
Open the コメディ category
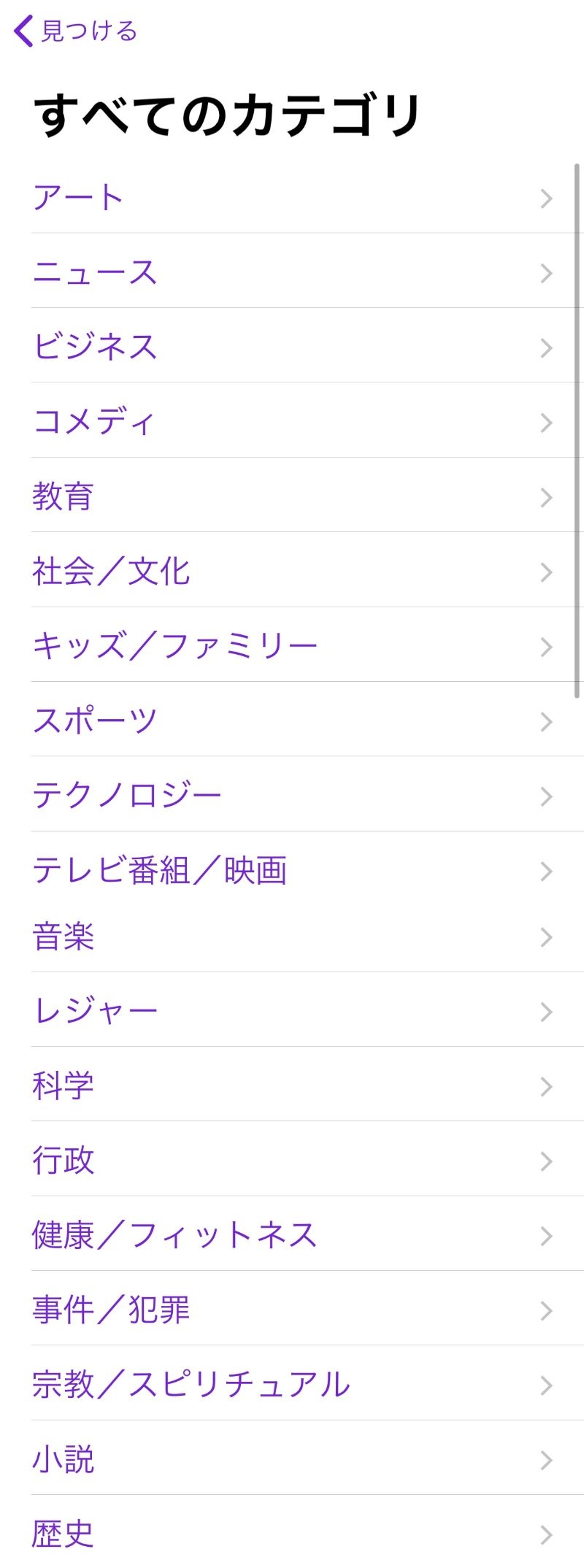[x=95, y=422]
